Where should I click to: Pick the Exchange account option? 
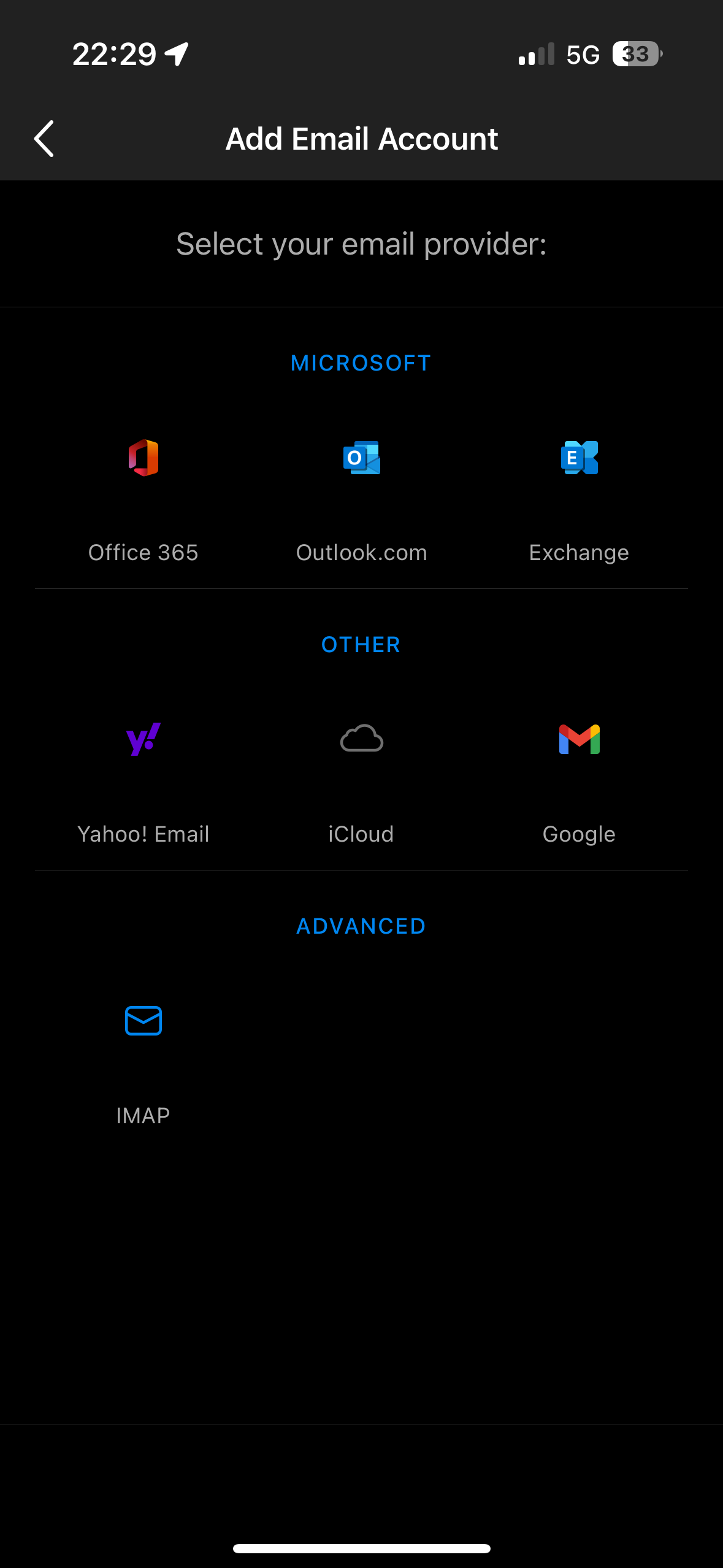pos(579,497)
